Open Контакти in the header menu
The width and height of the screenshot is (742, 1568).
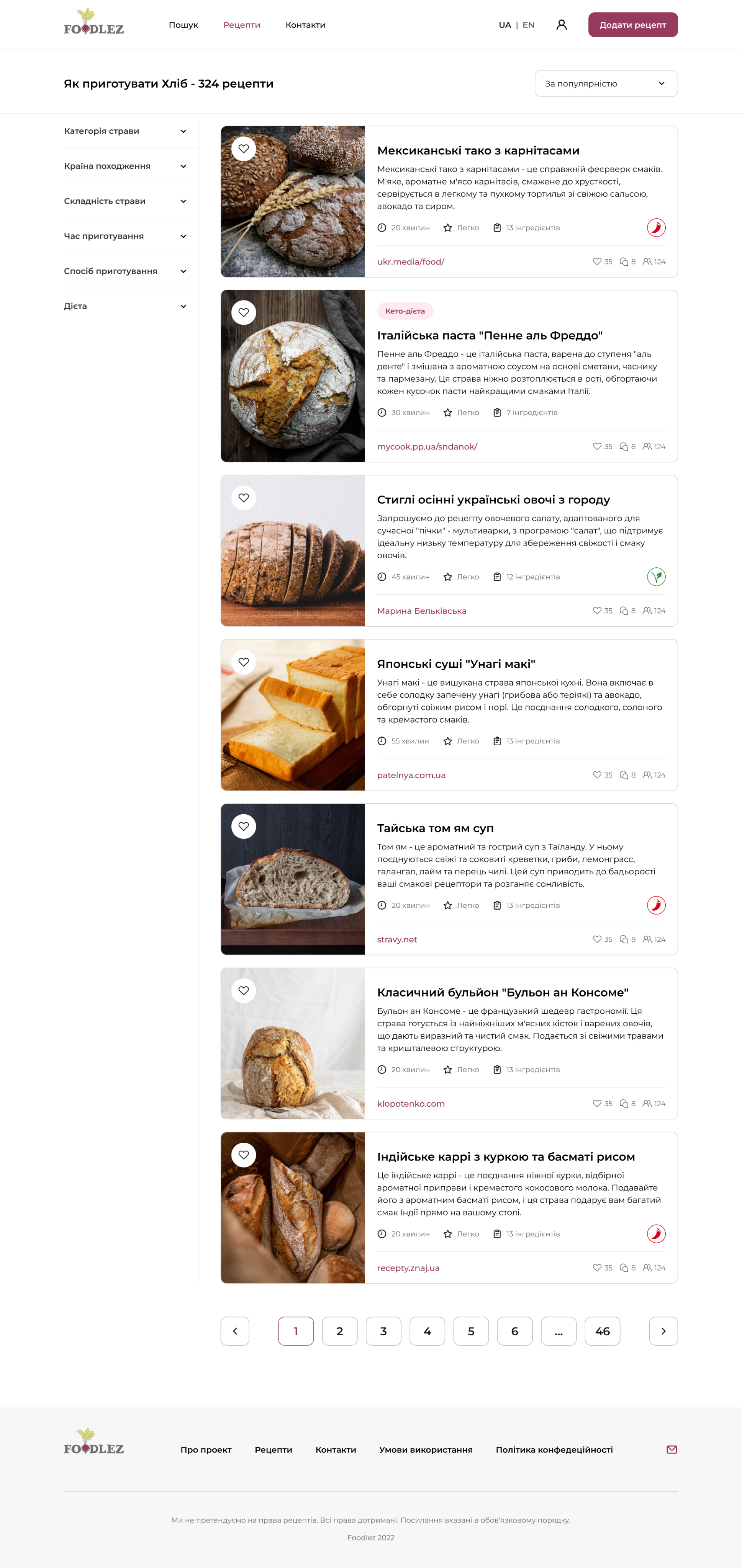305,25
